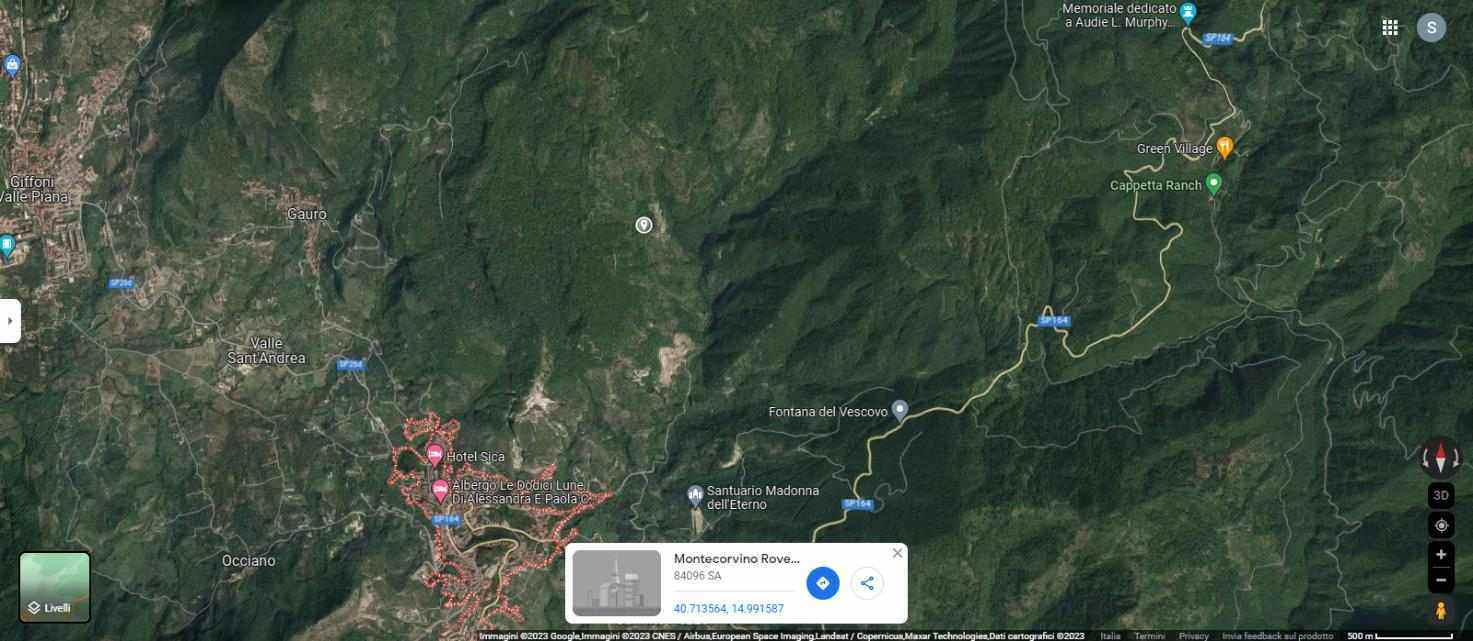Open the Google apps grid

(x=1390, y=27)
